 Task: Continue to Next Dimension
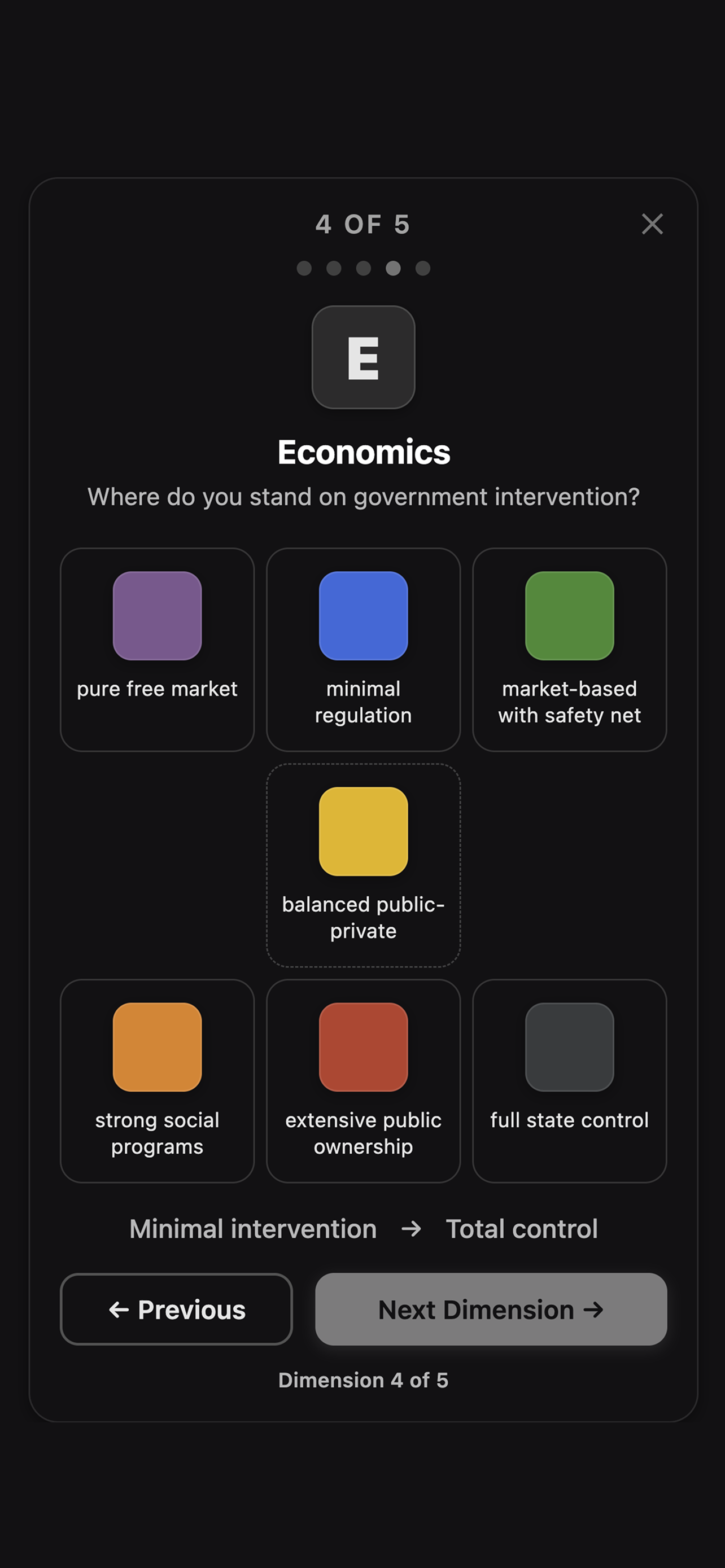tap(491, 1309)
